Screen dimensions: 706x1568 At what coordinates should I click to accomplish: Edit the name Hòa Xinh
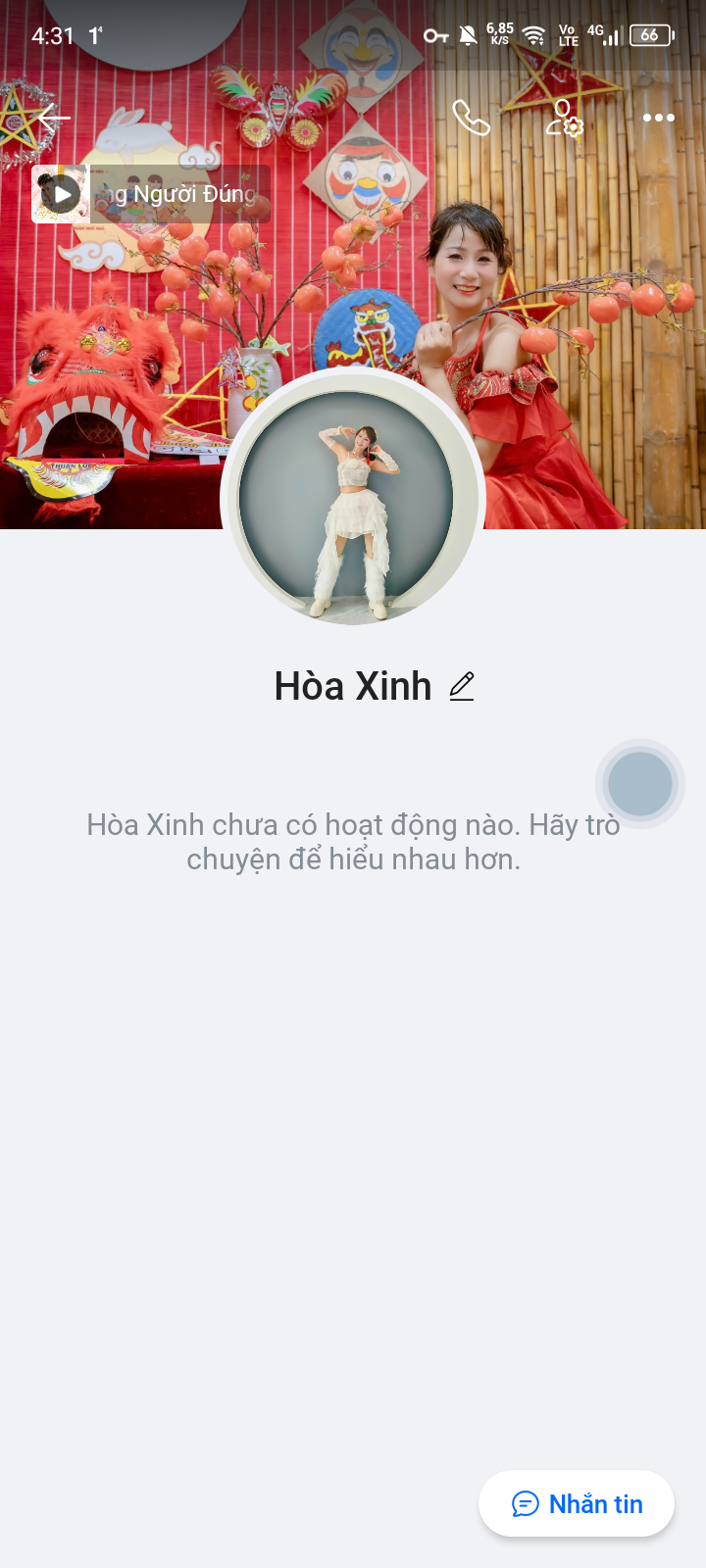tap(462, 686)
